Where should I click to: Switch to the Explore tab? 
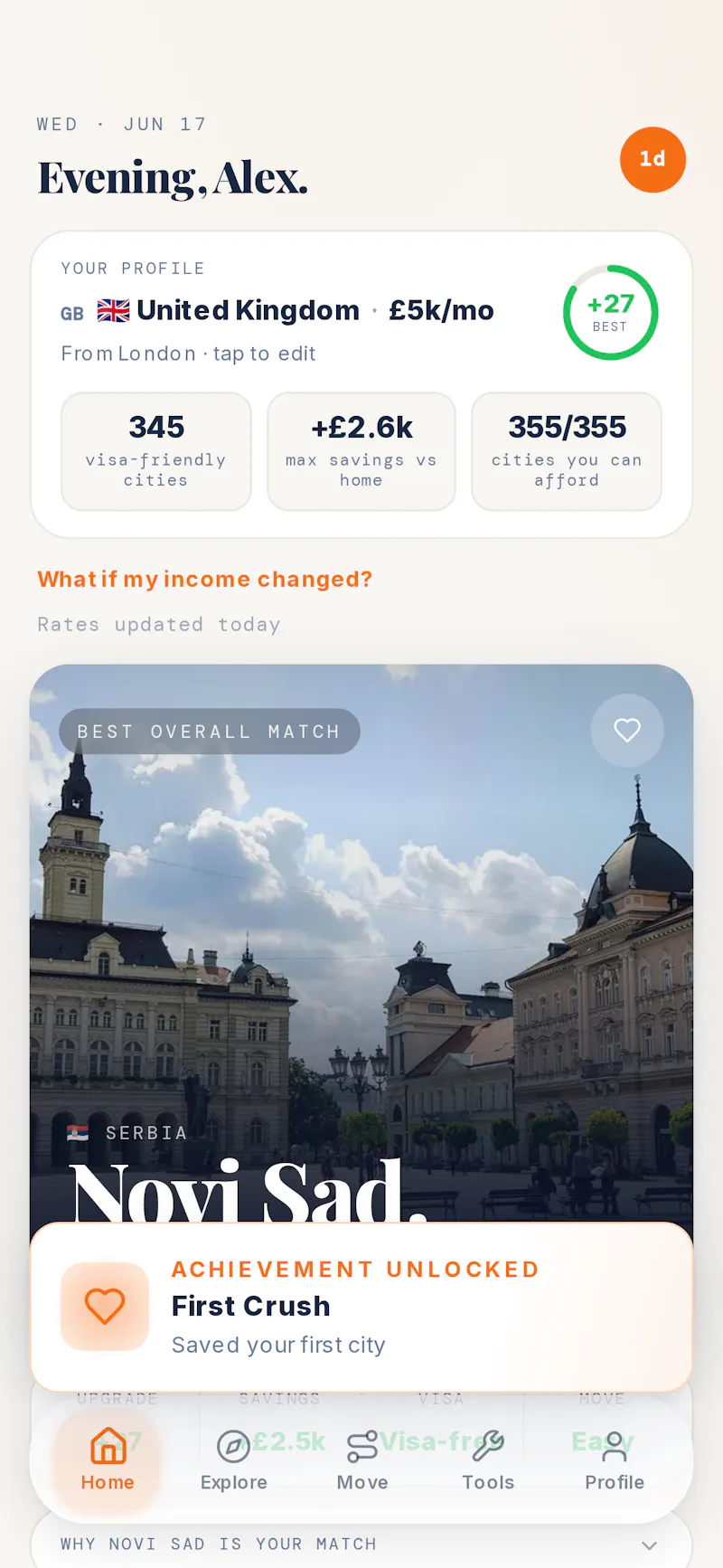[234, 1460]
